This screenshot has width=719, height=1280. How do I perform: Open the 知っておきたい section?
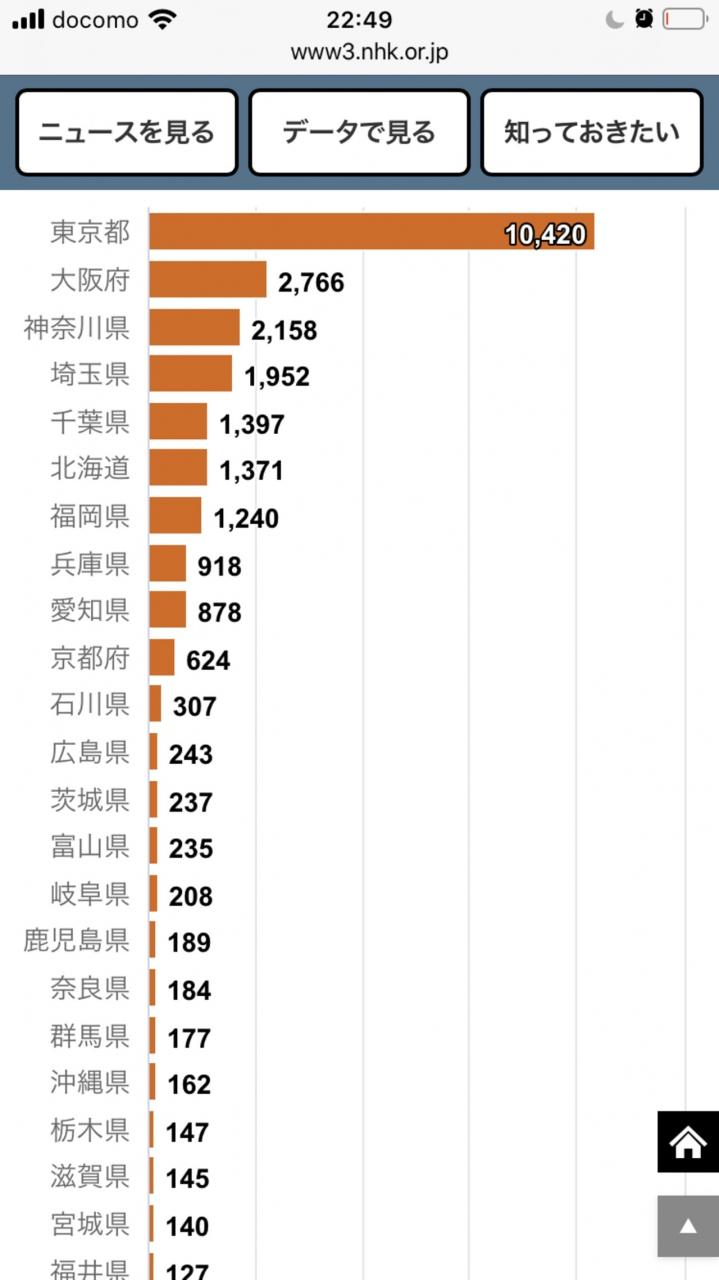pos(592,132)
